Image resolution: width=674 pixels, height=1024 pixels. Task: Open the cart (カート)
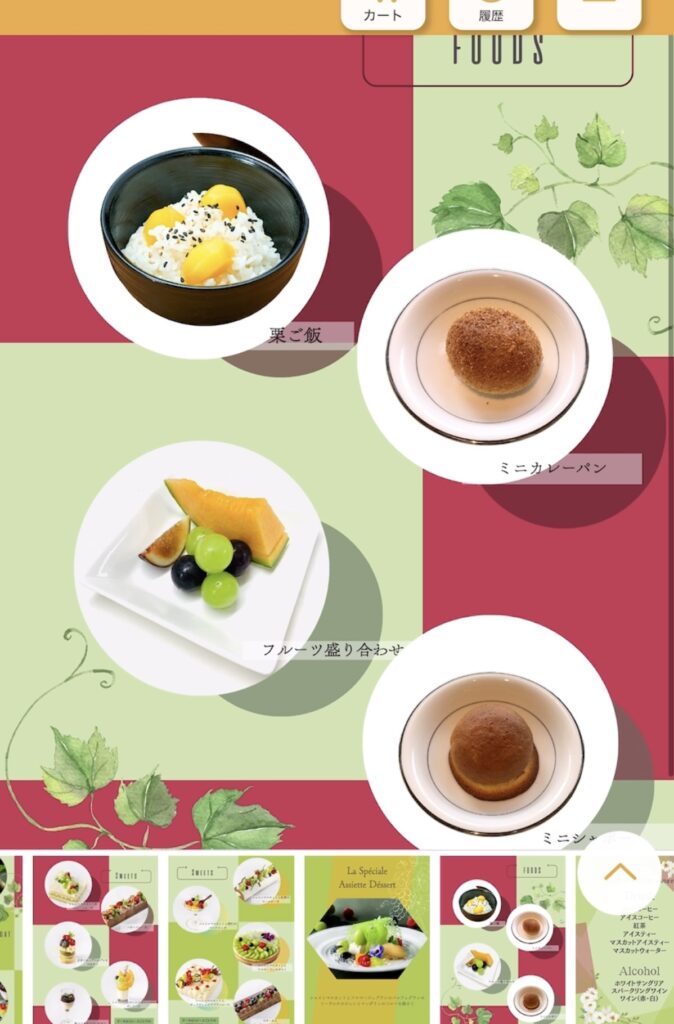click(x=383, y=14)
